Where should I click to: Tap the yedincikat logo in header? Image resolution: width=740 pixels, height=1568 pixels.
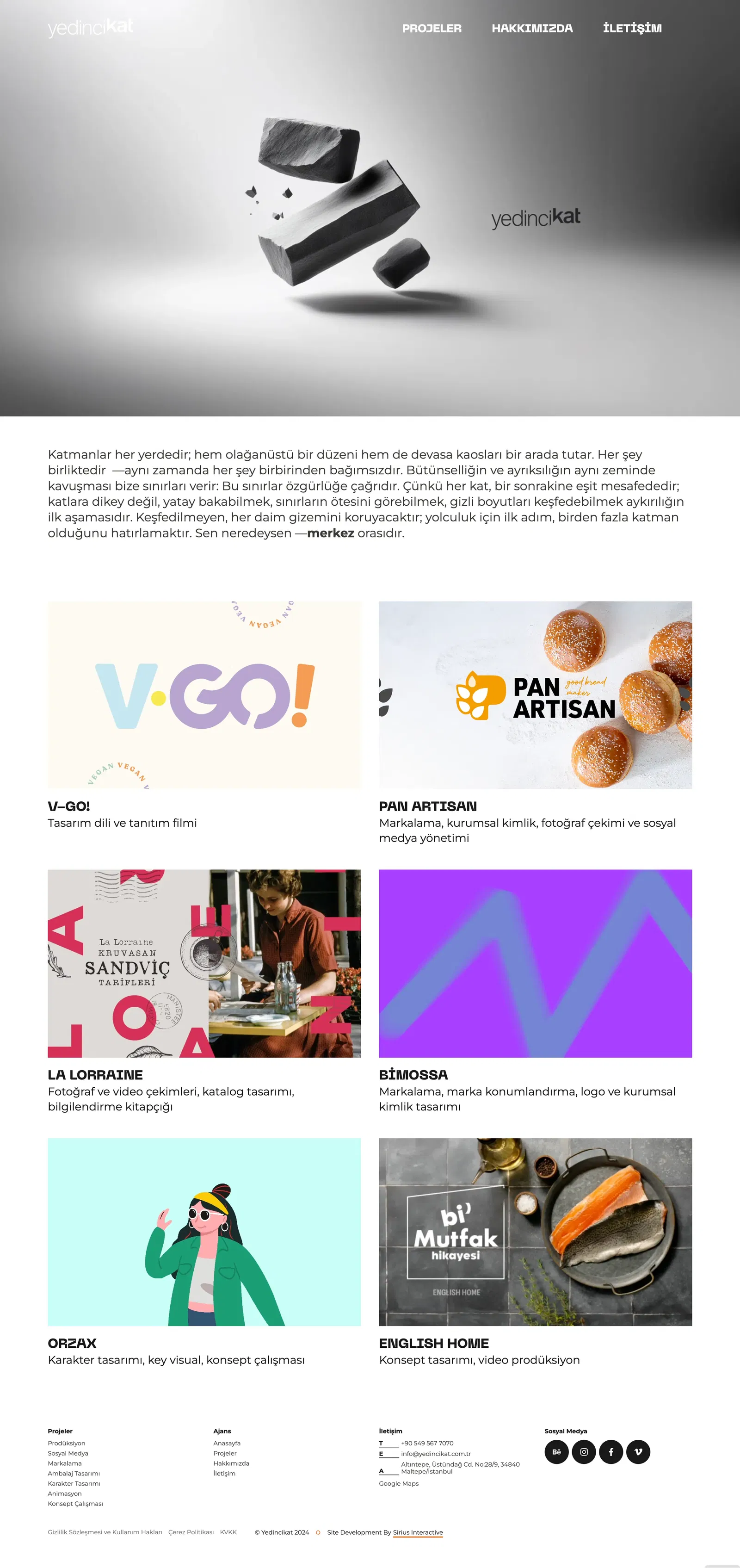90,27
